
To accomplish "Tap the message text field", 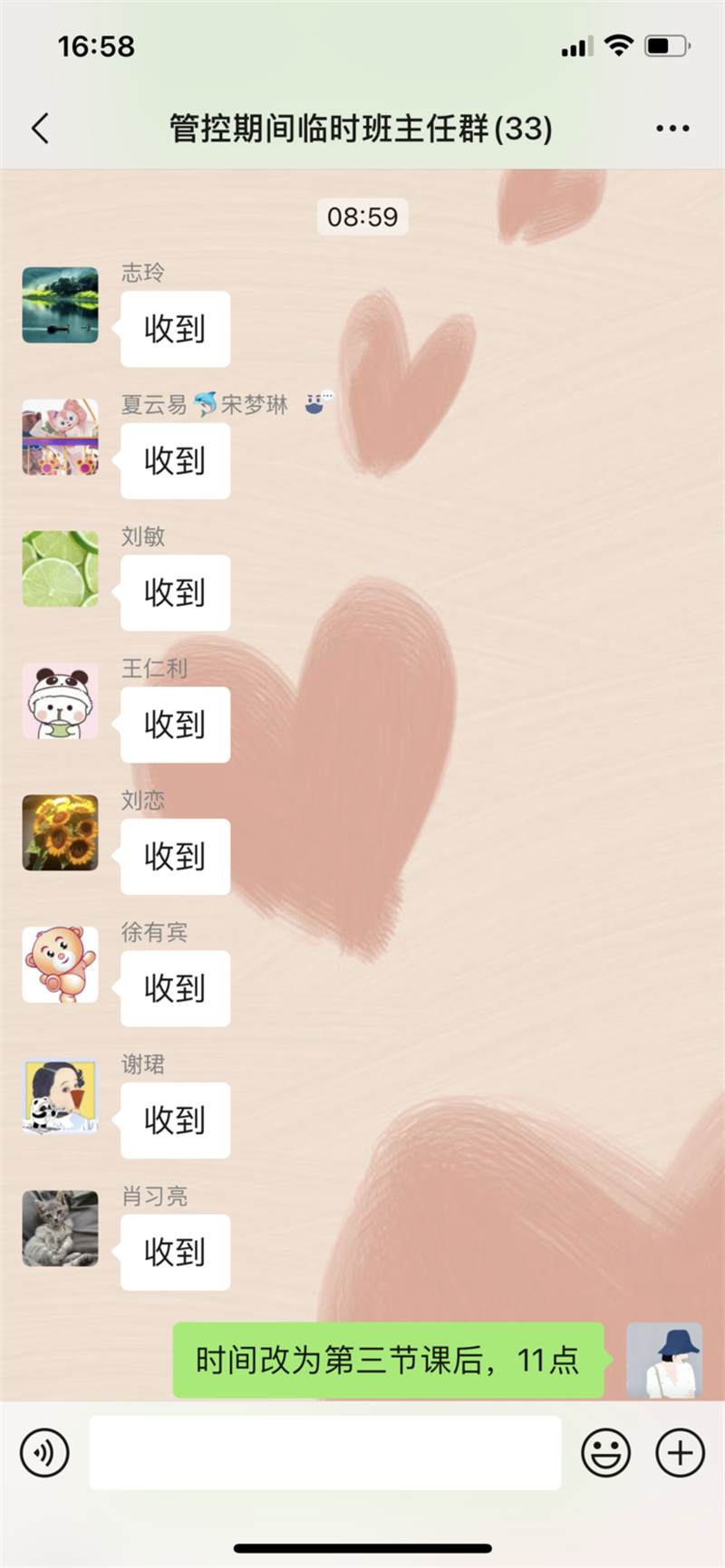I will tap(324, 1452).
